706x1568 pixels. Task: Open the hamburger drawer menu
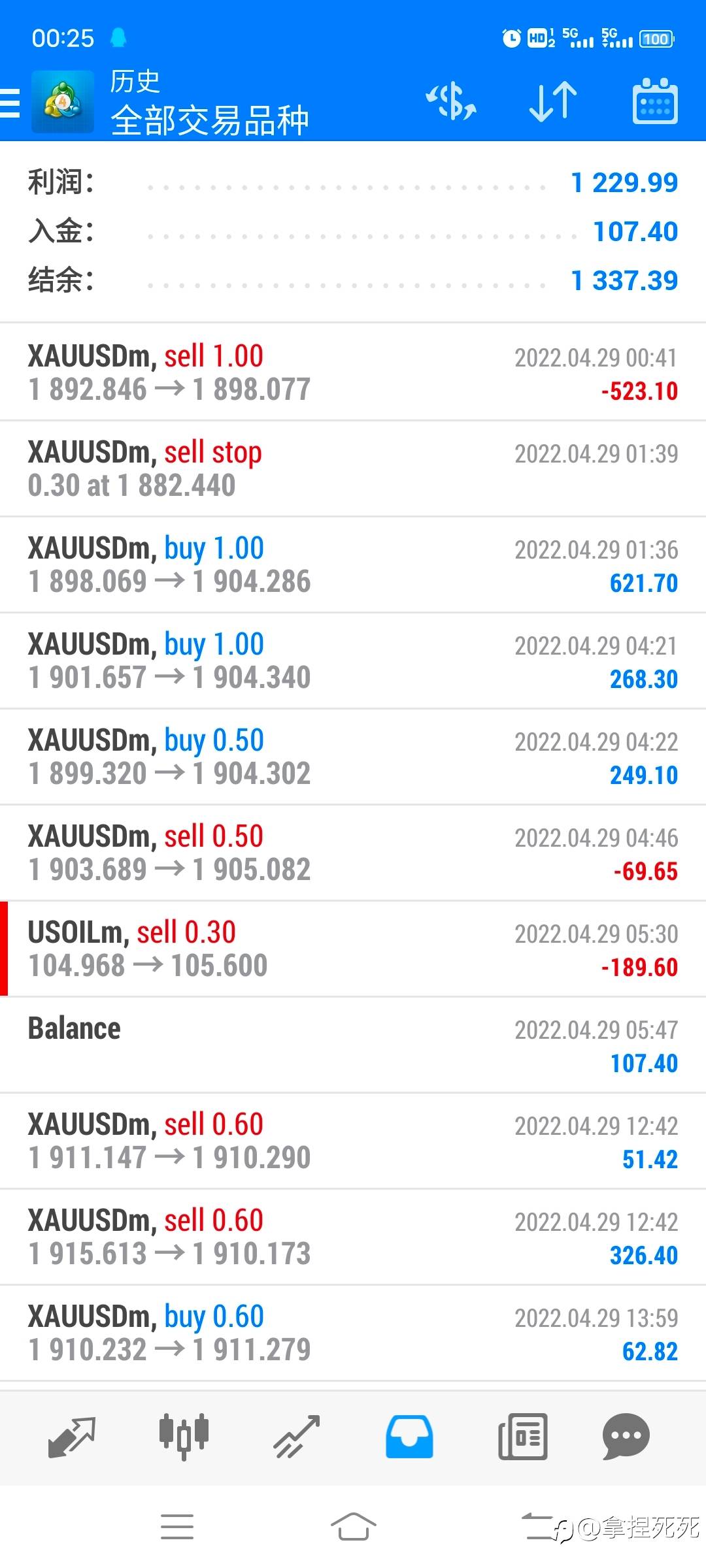pyautogui.click(x=10, y=103)
